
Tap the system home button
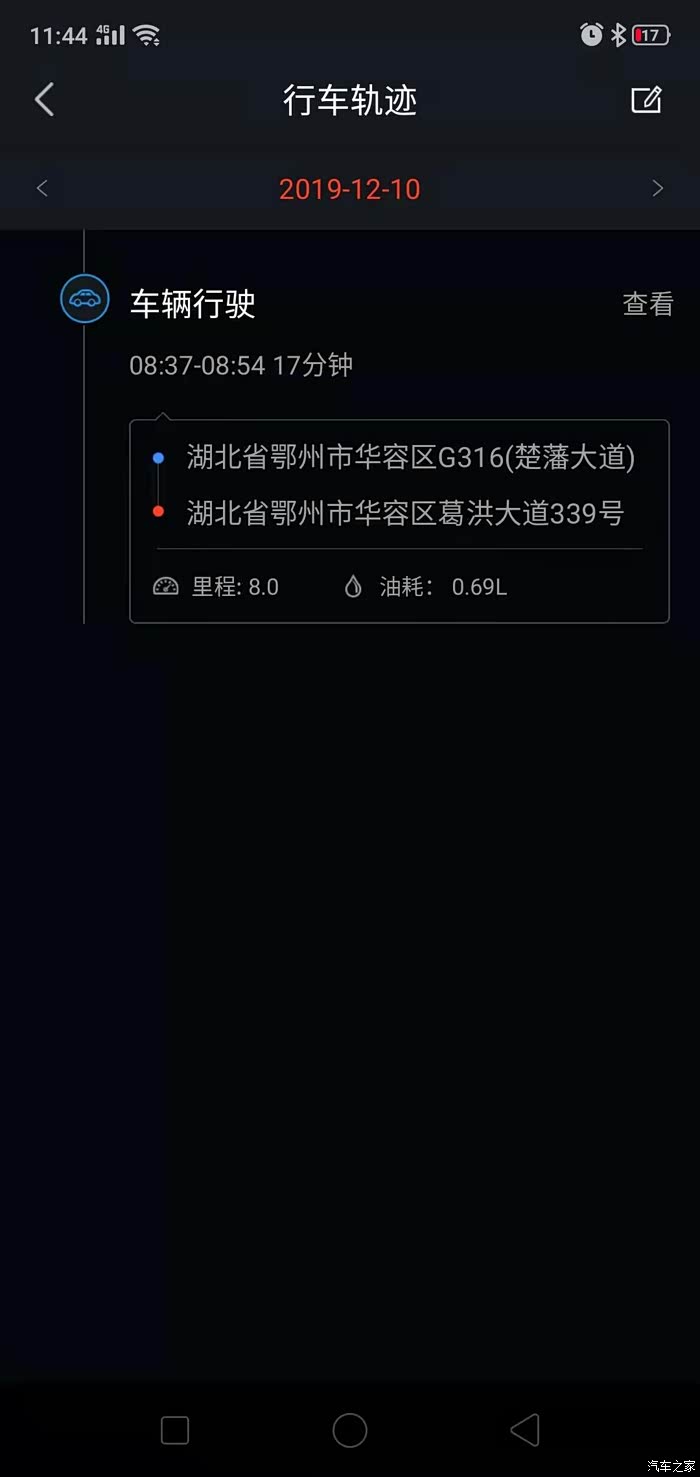coord(350,1430)
